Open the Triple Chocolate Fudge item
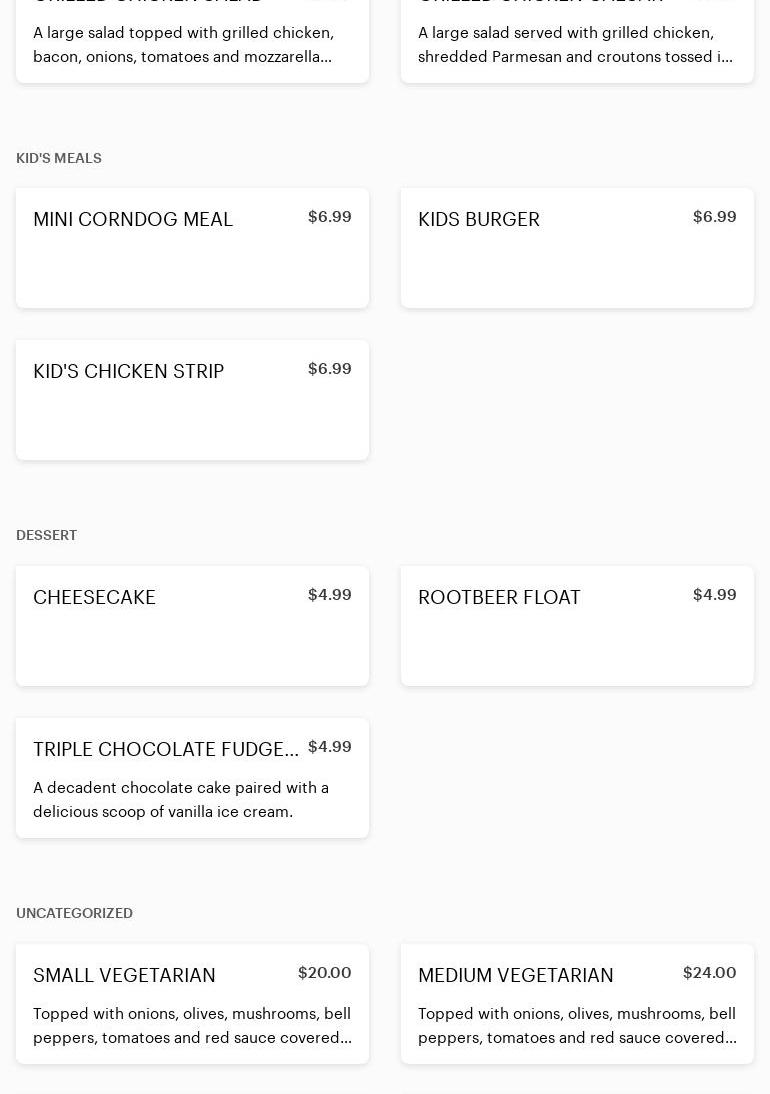 coord(192,777)
